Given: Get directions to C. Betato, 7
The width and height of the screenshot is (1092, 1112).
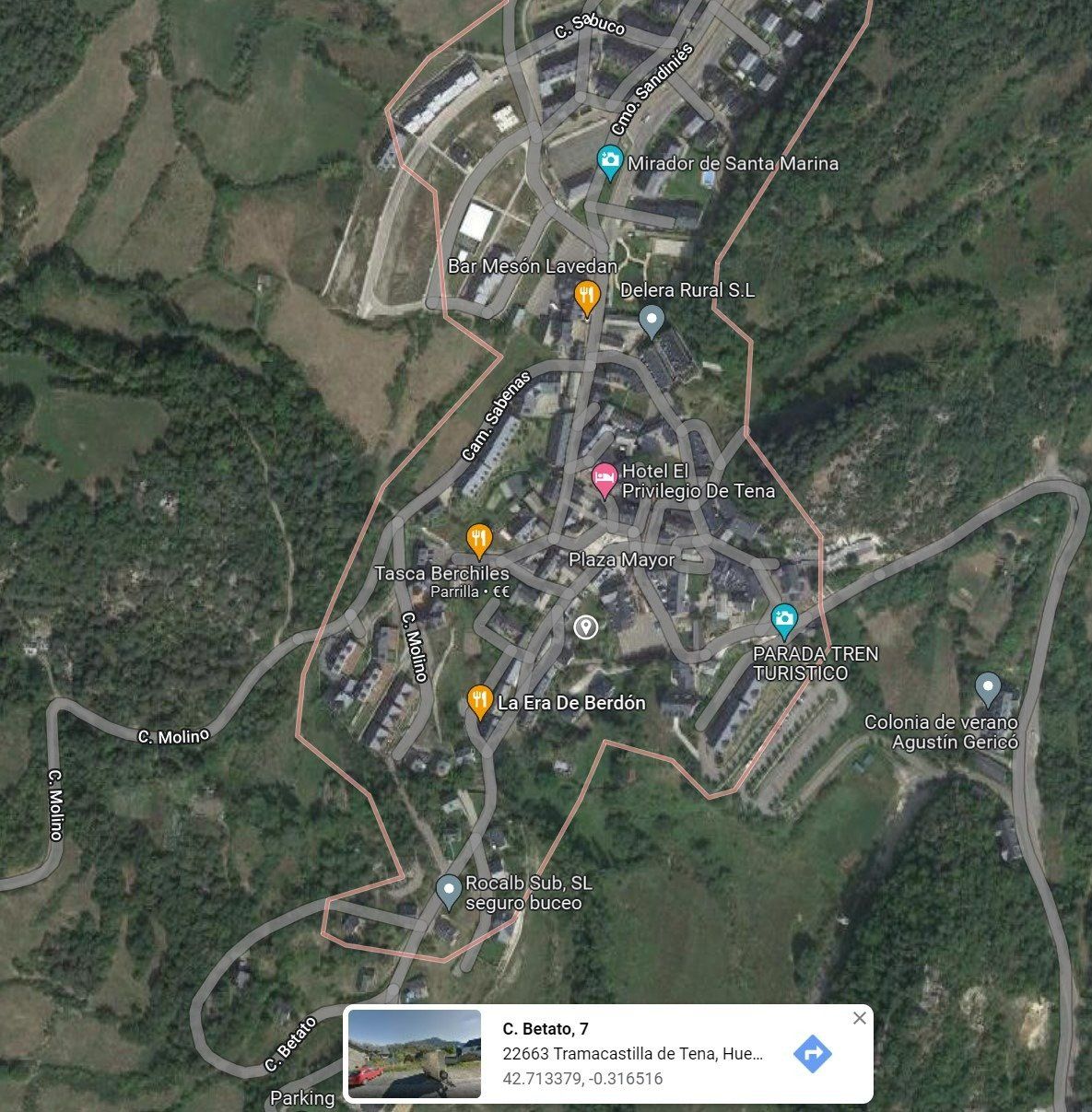Looking at the screenshot, I should (x=812, y=1053).
